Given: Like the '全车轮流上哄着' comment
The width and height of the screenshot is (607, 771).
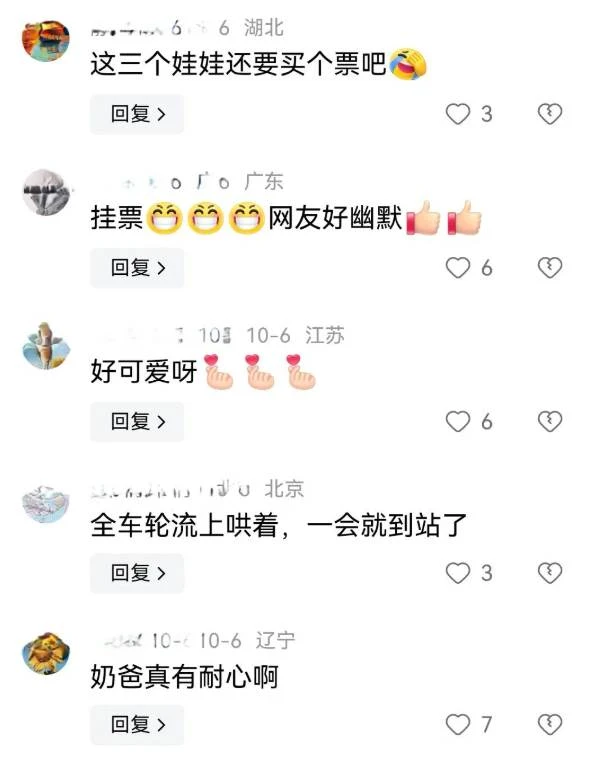Looking at the screenshot, I should [x=458, y=573].
